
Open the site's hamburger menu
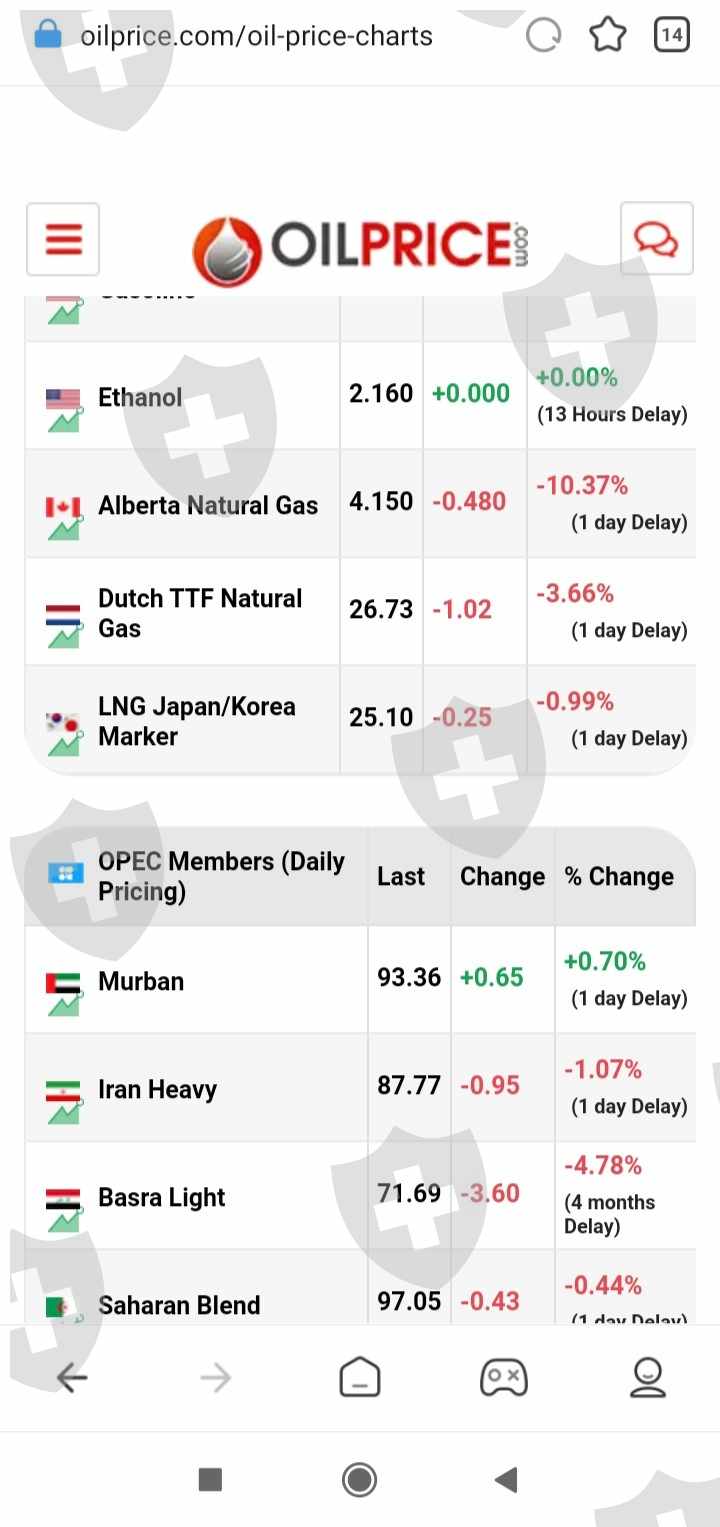coord(63,239)
